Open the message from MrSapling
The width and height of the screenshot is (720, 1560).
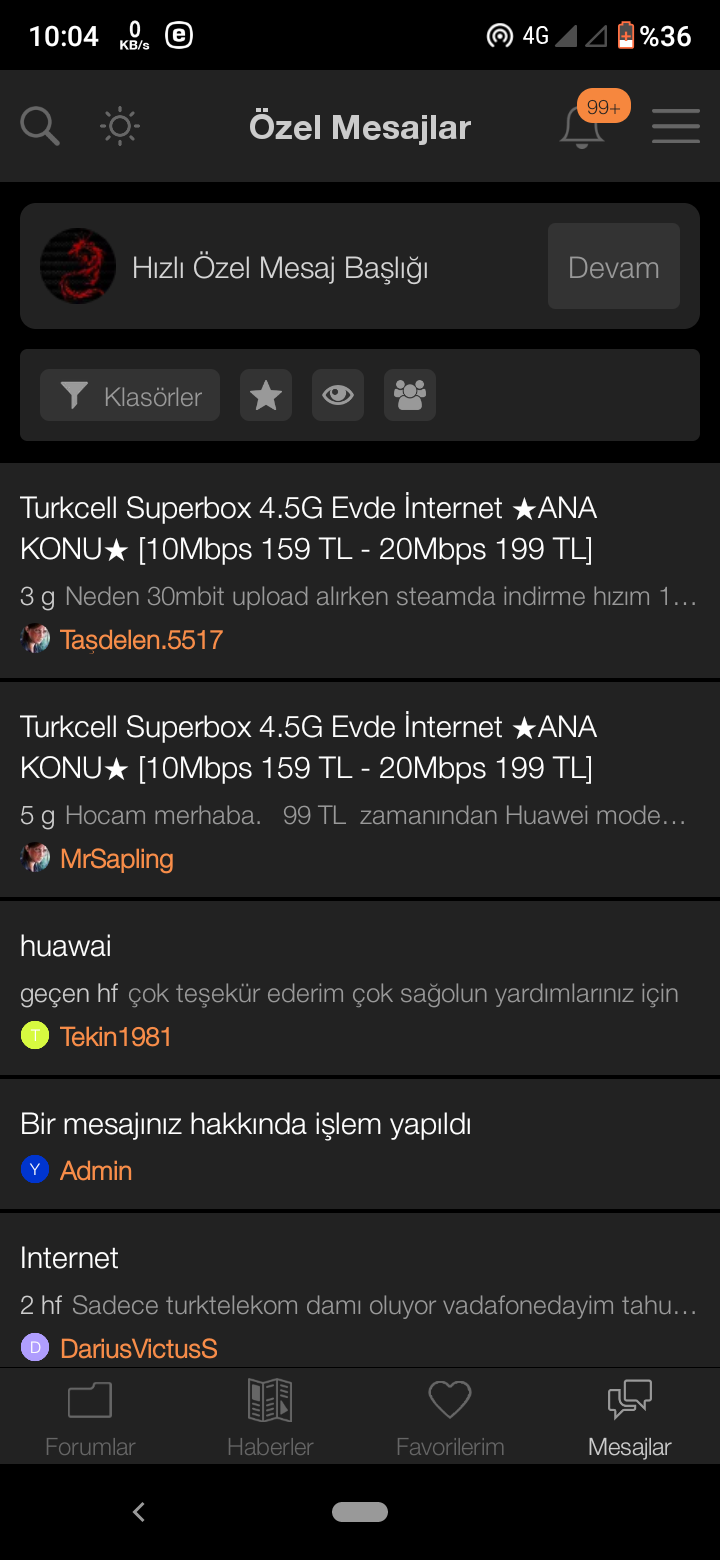(360, 790)
